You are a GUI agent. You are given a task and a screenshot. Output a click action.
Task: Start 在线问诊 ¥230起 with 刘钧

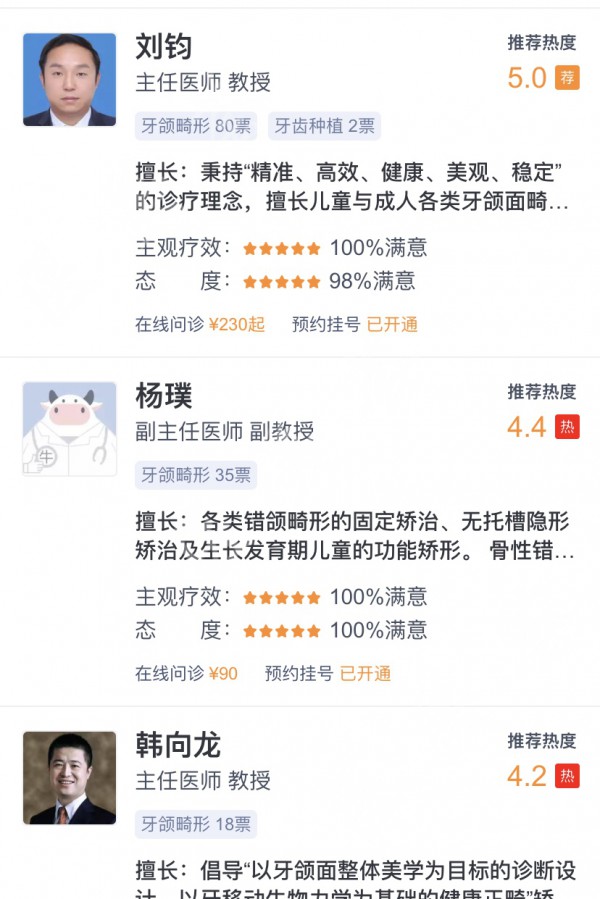(200, 324)
